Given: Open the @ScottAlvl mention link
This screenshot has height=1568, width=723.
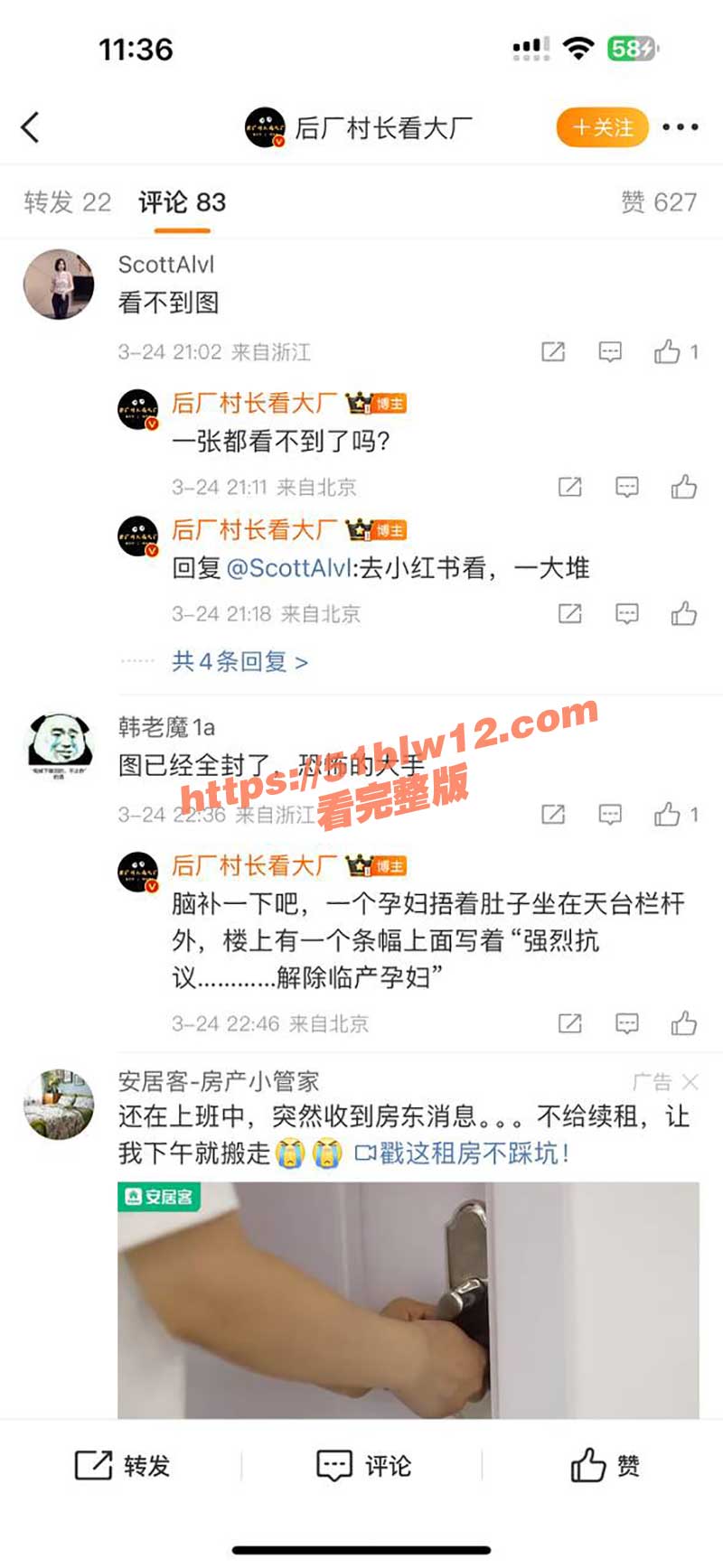Looking at the screenshot, I should [288, 568].
